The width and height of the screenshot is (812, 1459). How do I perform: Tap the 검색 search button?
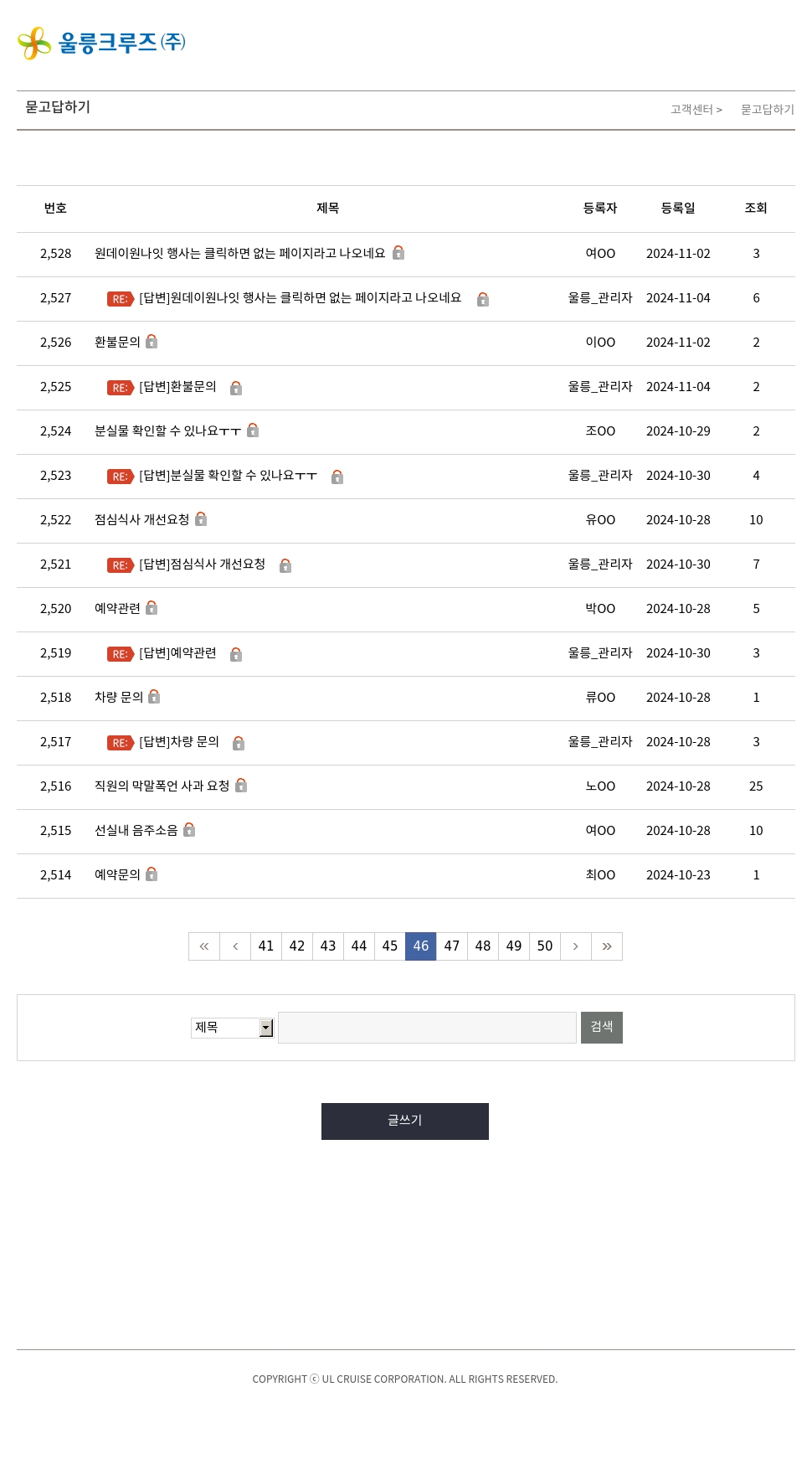tap(602, 1028)
